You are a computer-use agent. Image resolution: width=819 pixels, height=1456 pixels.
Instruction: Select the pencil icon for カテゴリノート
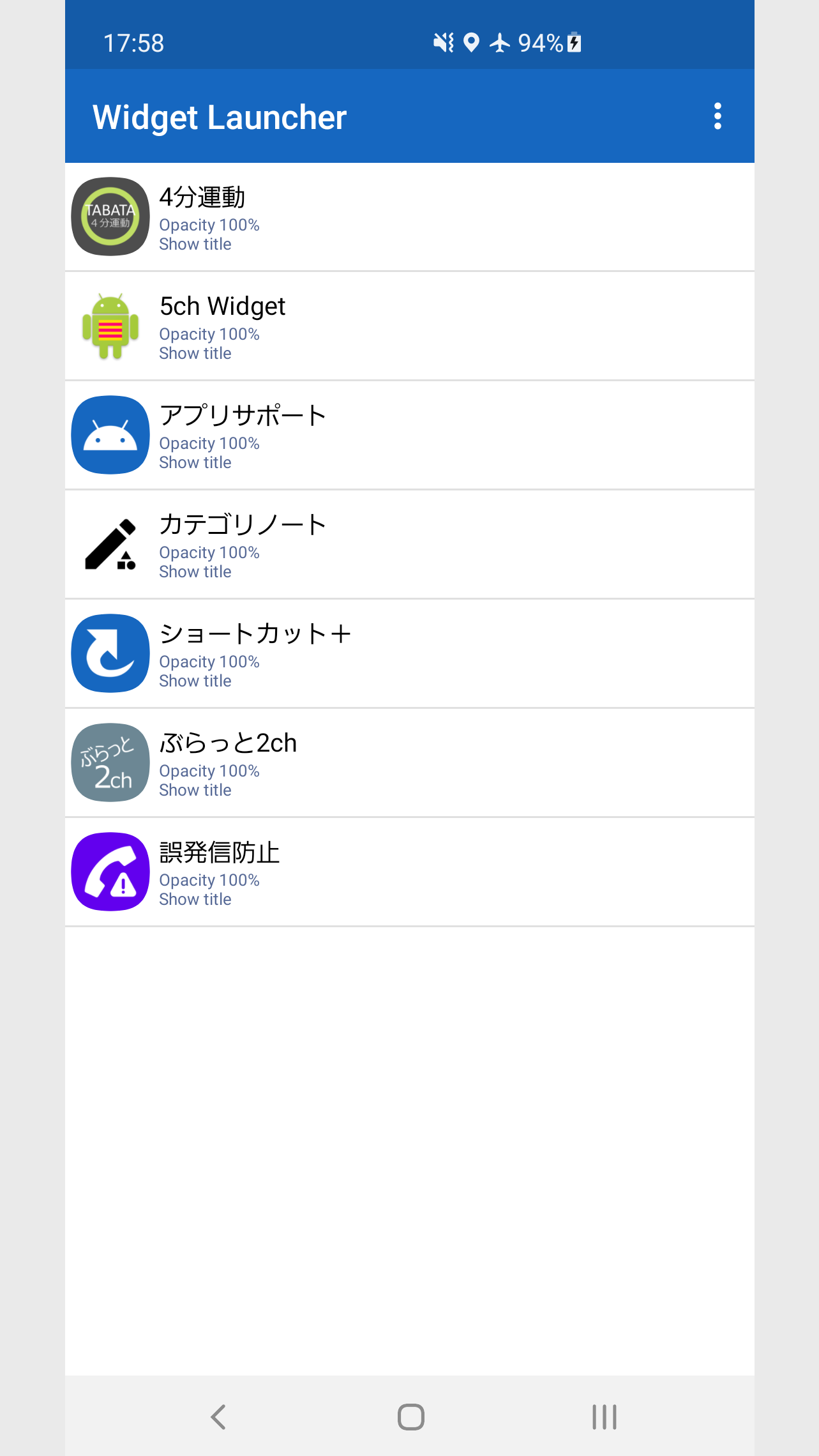(110, 544)
